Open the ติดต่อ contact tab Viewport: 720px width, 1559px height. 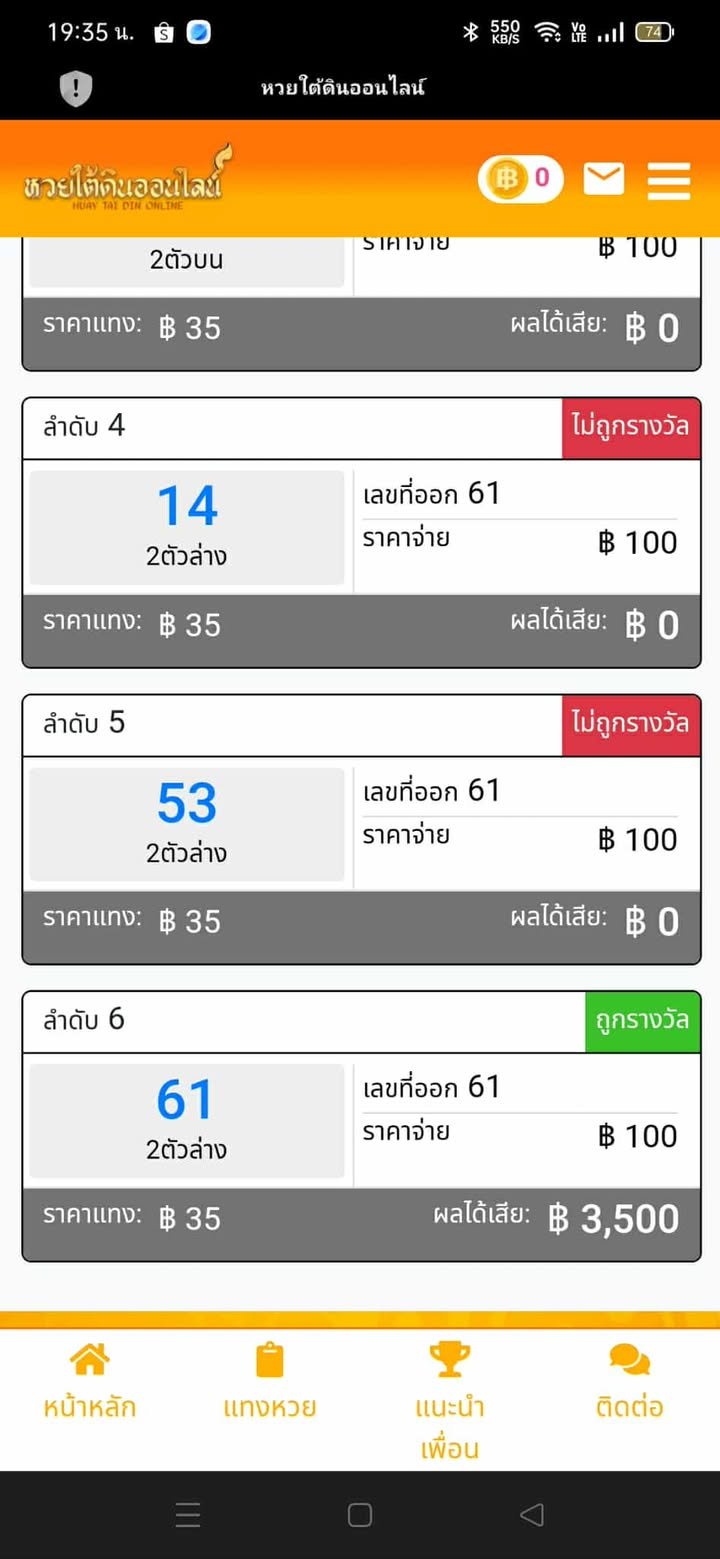point(630,1383)
